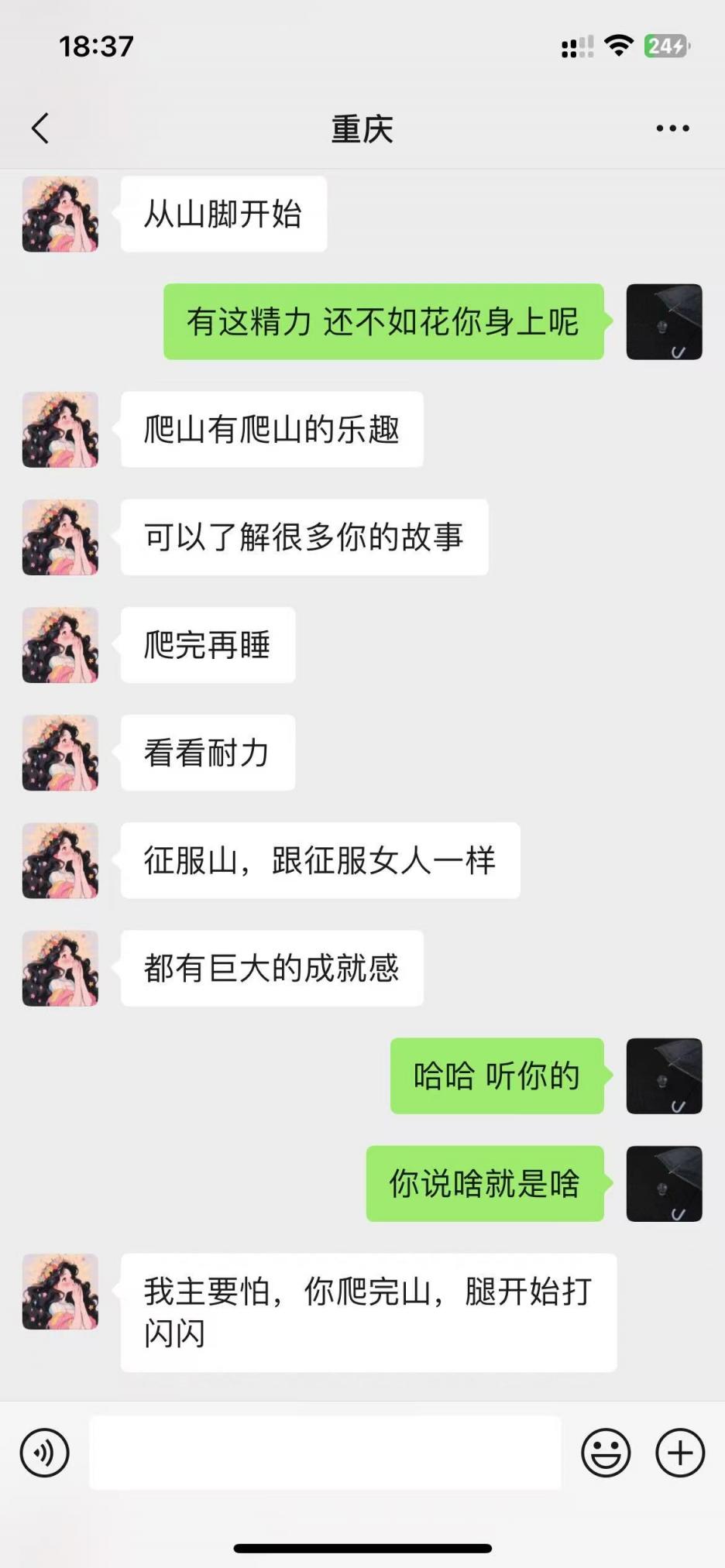Switch to voice message input

coord(45,1453)
